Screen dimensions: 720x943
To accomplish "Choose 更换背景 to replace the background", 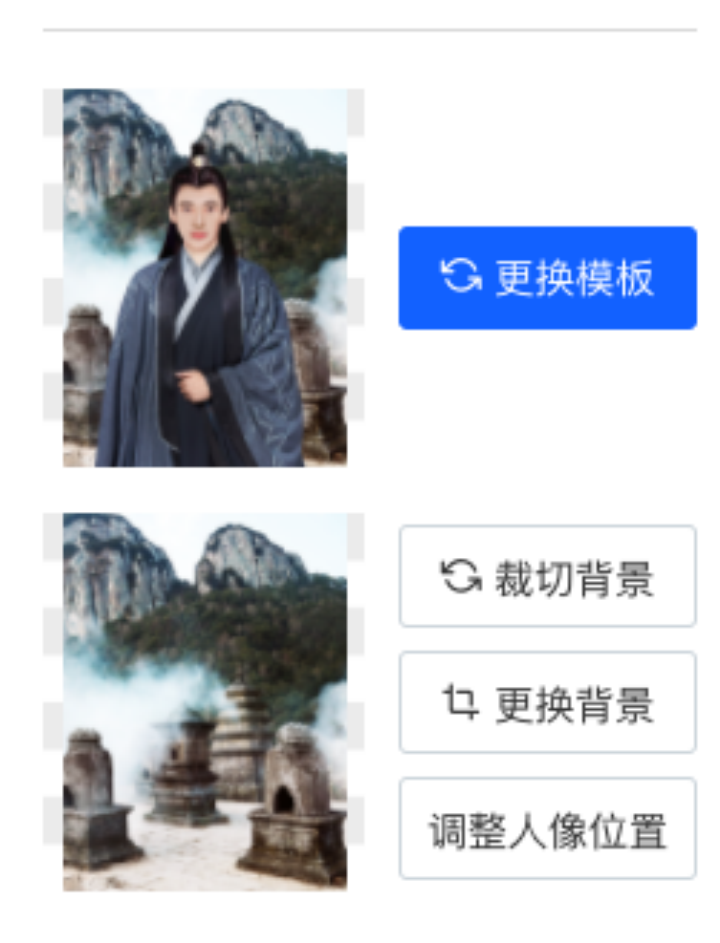I will click(547, 702).
